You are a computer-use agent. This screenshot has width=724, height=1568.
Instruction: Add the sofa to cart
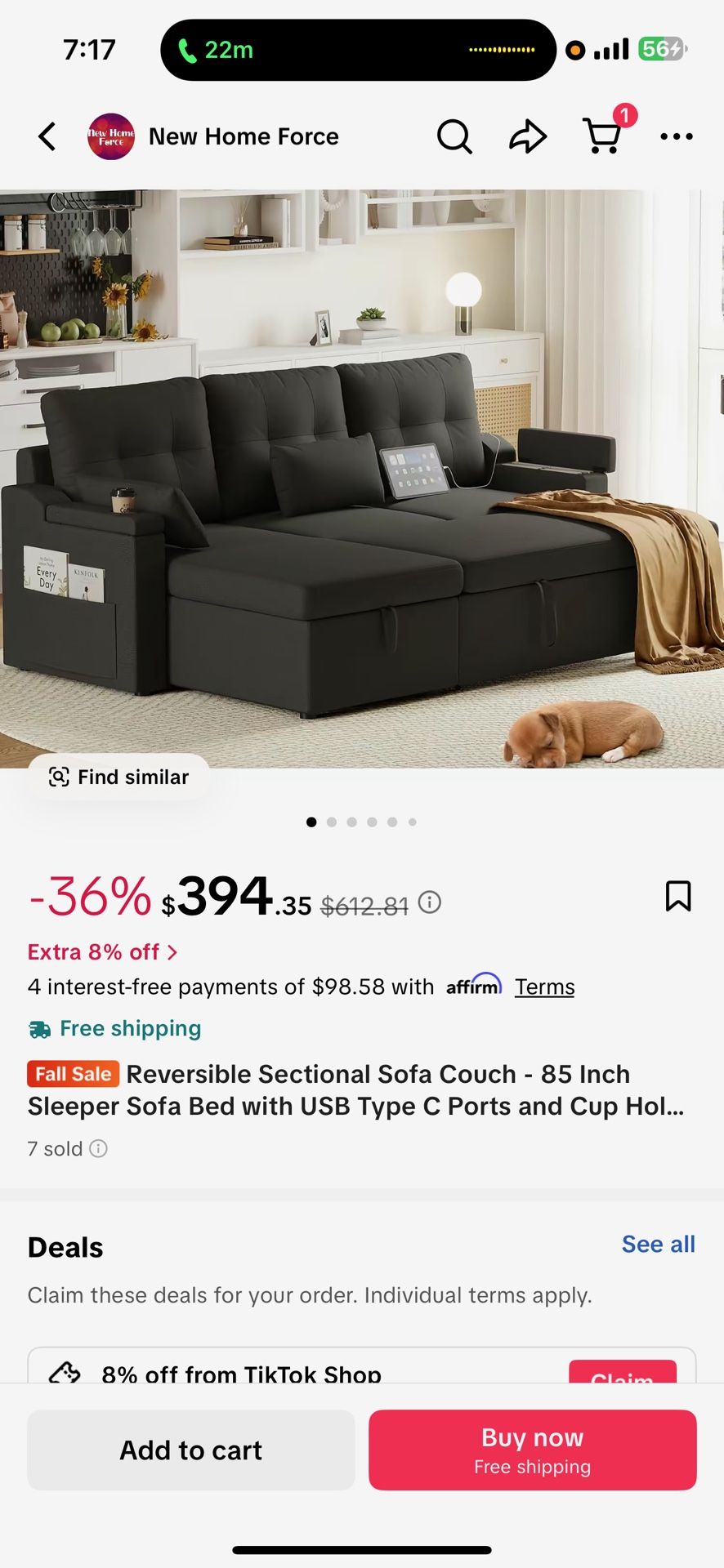pyautogui.click(x=191, y=1450)
